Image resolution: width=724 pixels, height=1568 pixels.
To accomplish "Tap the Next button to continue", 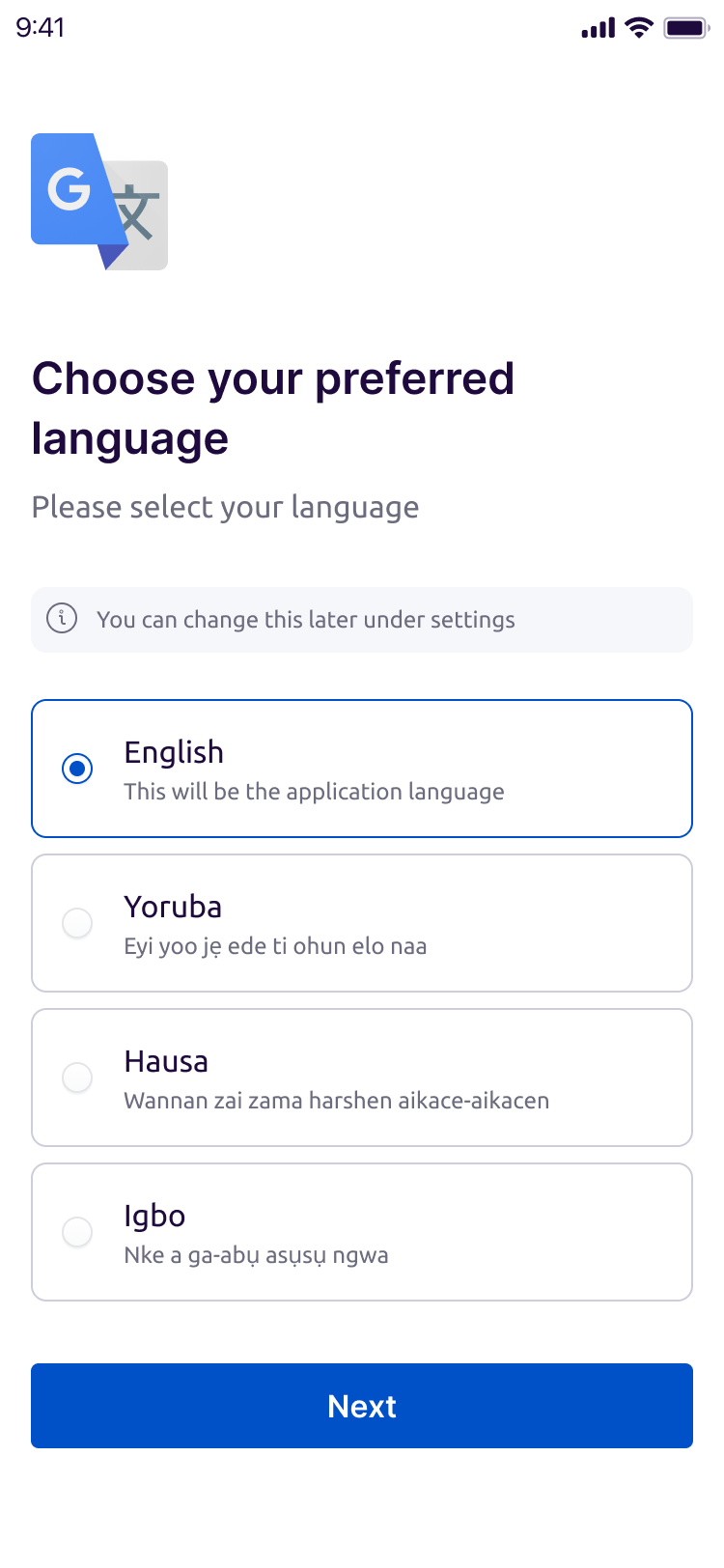I will tap(362, 1406).
